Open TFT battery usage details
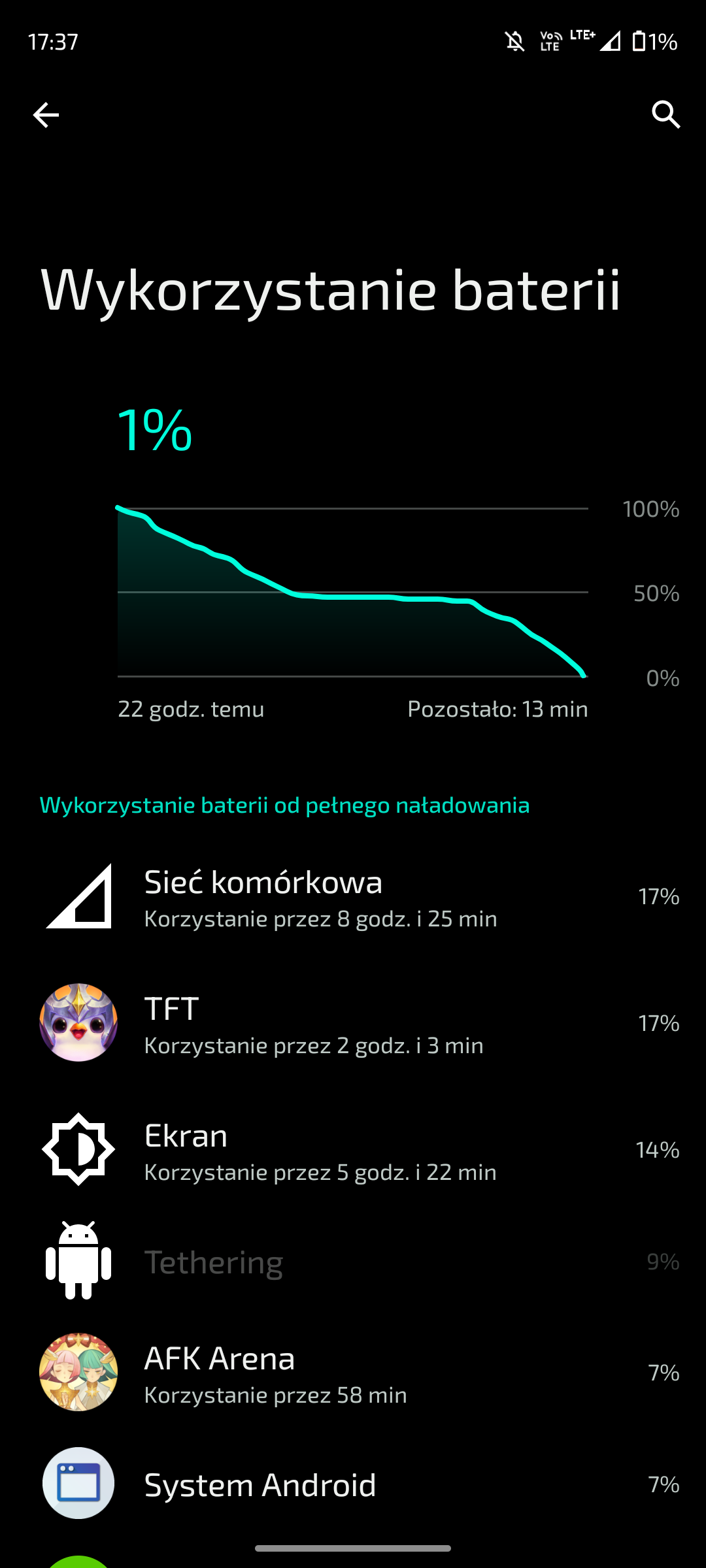706x1568 pixels. coord(353,1023)
